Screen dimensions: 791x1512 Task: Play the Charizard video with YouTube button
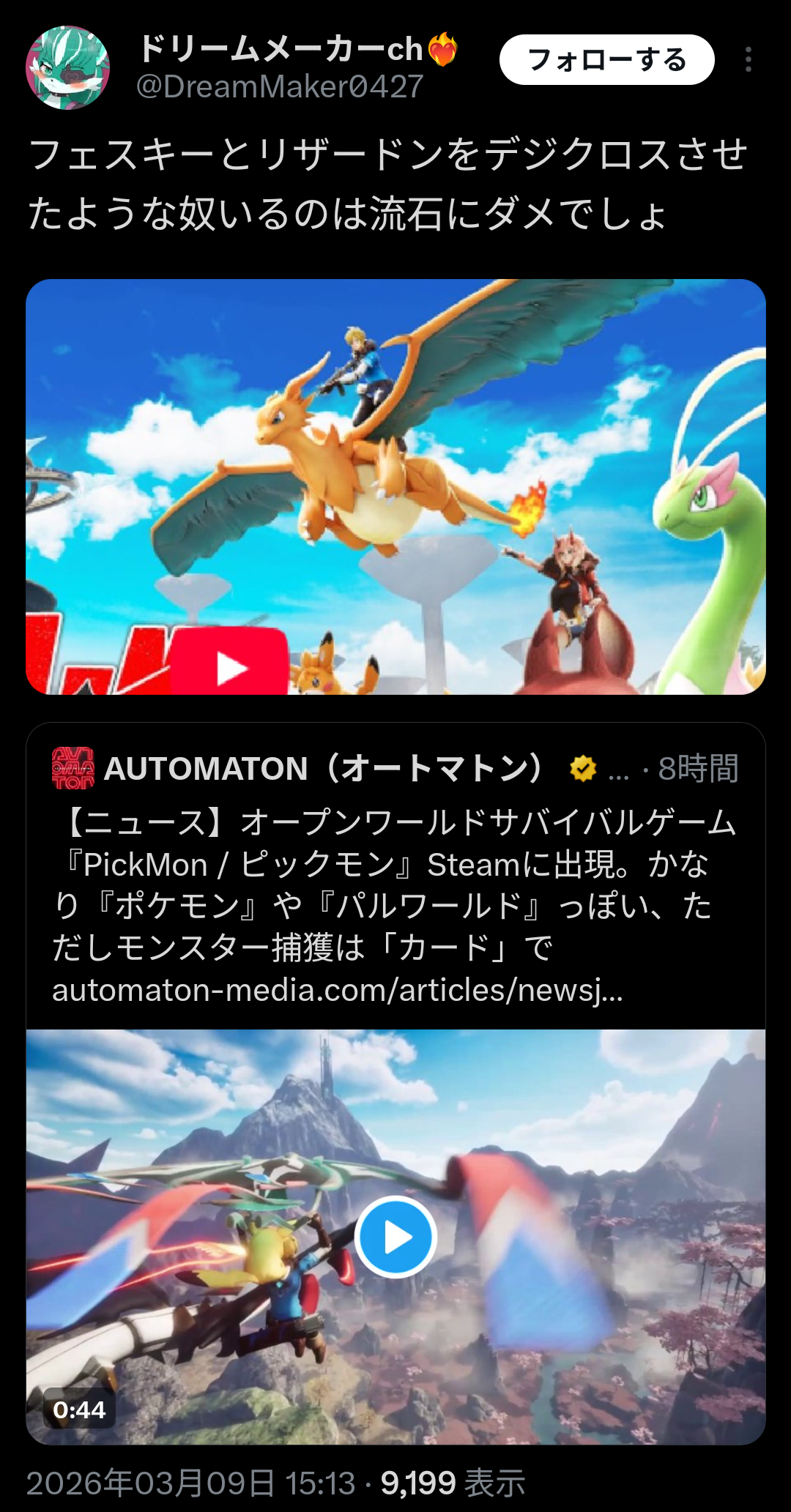(231, 668)
